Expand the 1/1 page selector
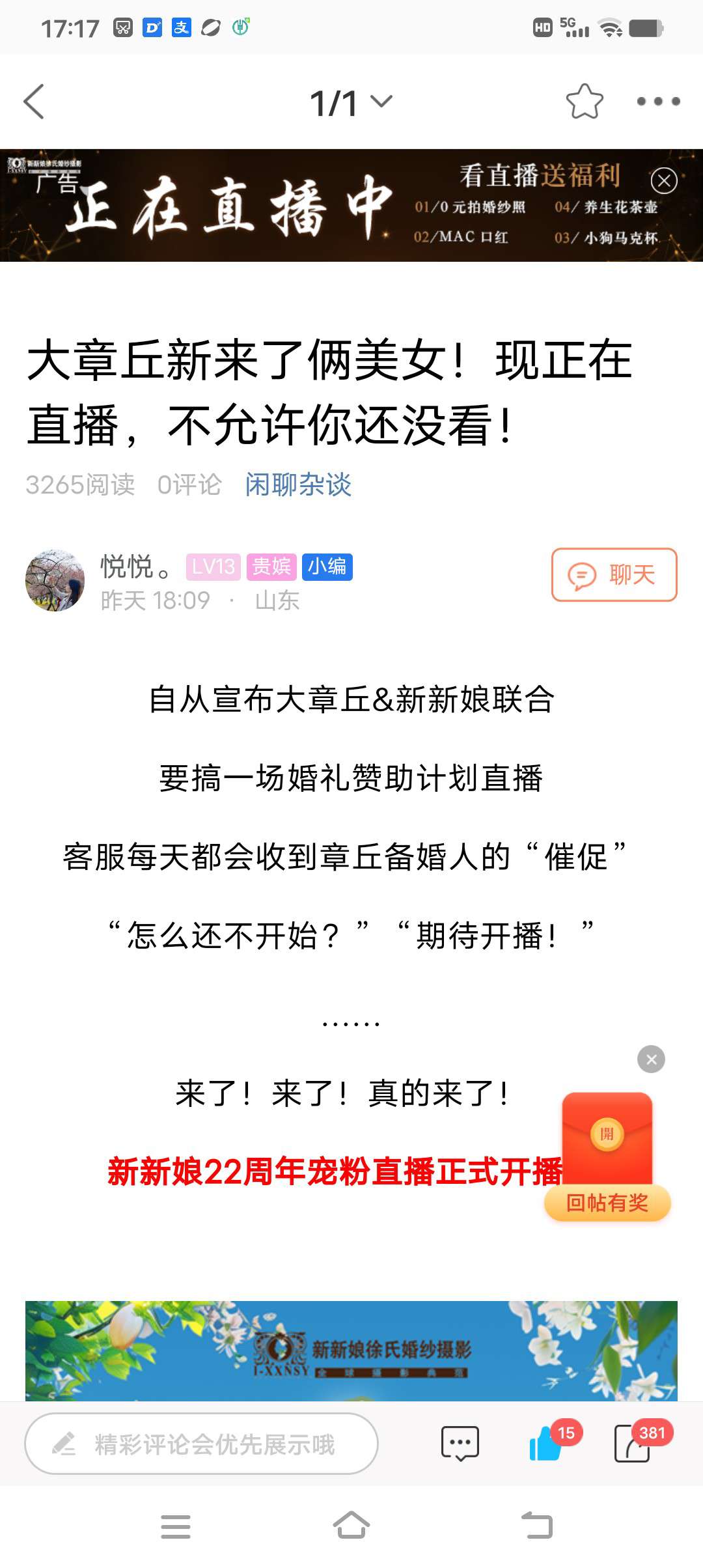The width and height of the screenshot is (703, 1568). [x=351, y=102]
